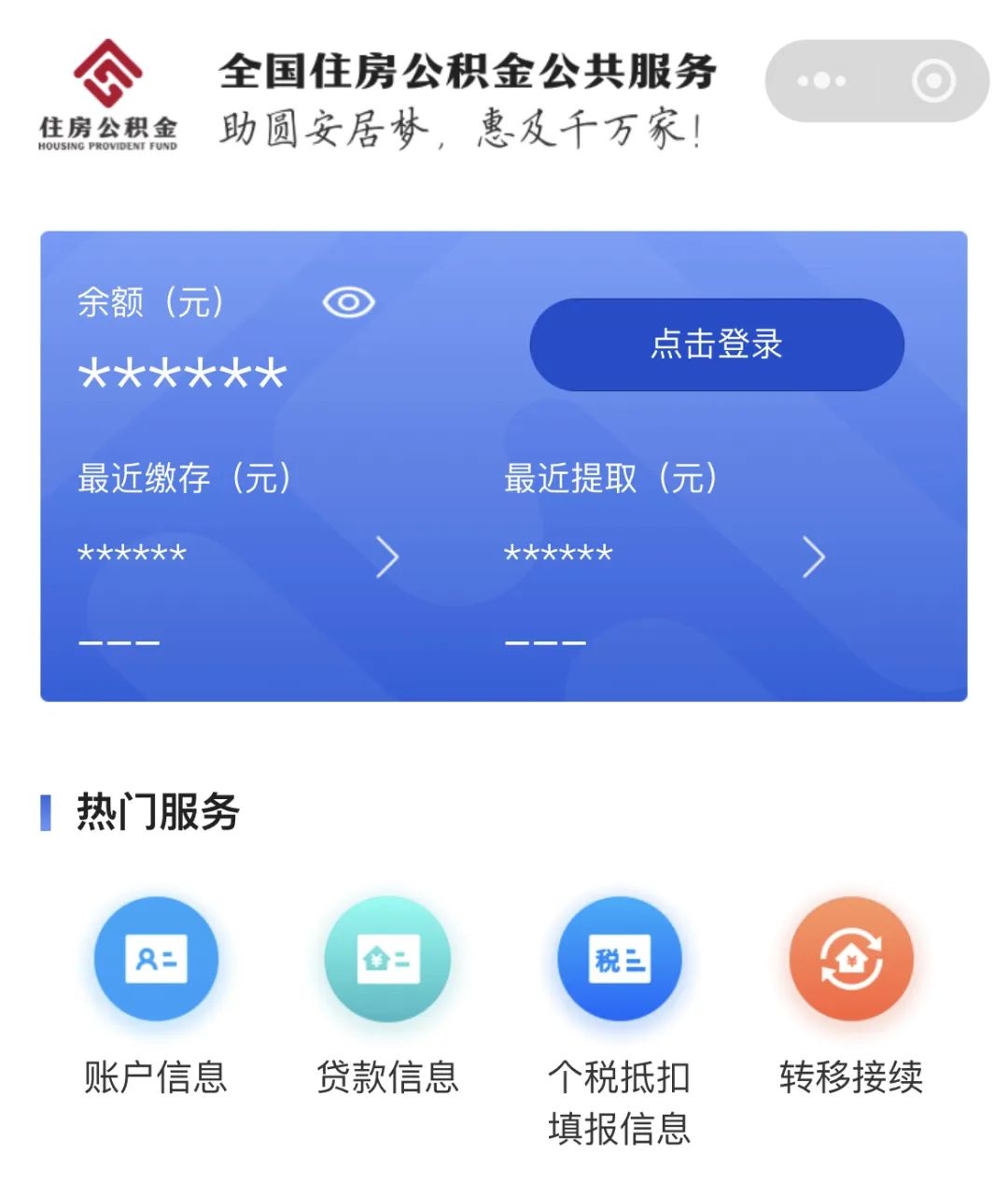
Task: Reveal the masked 最近缴存 amount
Action: click(131, 554)
